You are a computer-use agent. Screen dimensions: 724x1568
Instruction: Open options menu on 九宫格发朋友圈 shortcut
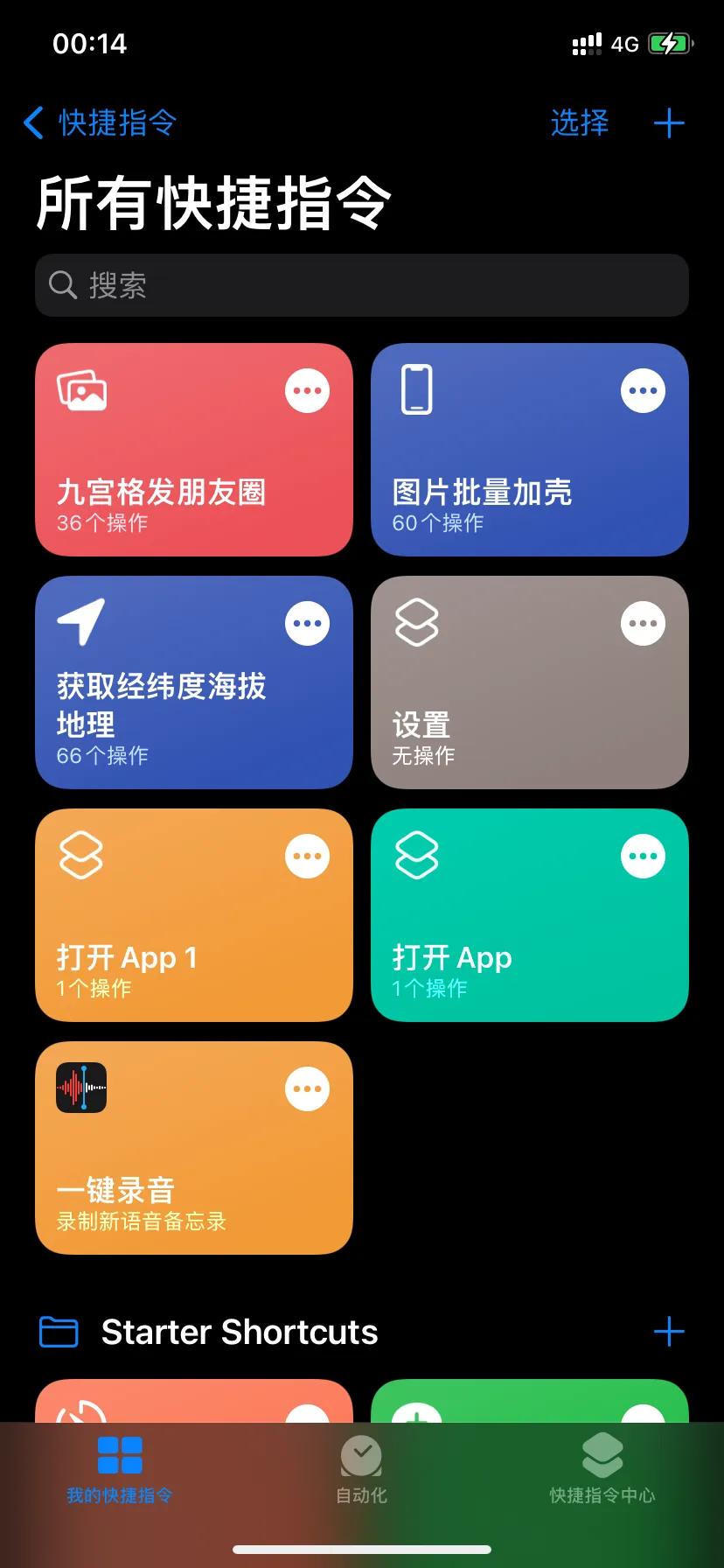(307, 390)
